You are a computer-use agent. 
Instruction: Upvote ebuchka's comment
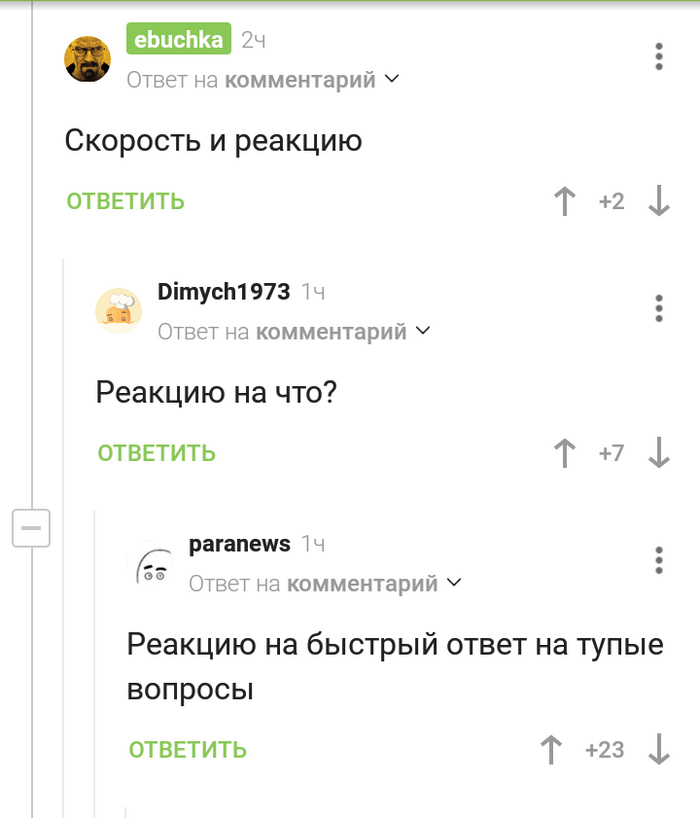565,201
